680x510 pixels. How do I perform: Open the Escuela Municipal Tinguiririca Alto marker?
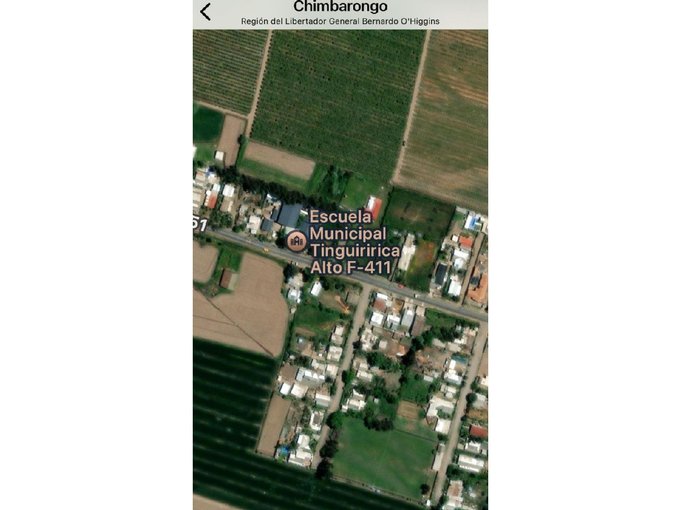(296, 241)
